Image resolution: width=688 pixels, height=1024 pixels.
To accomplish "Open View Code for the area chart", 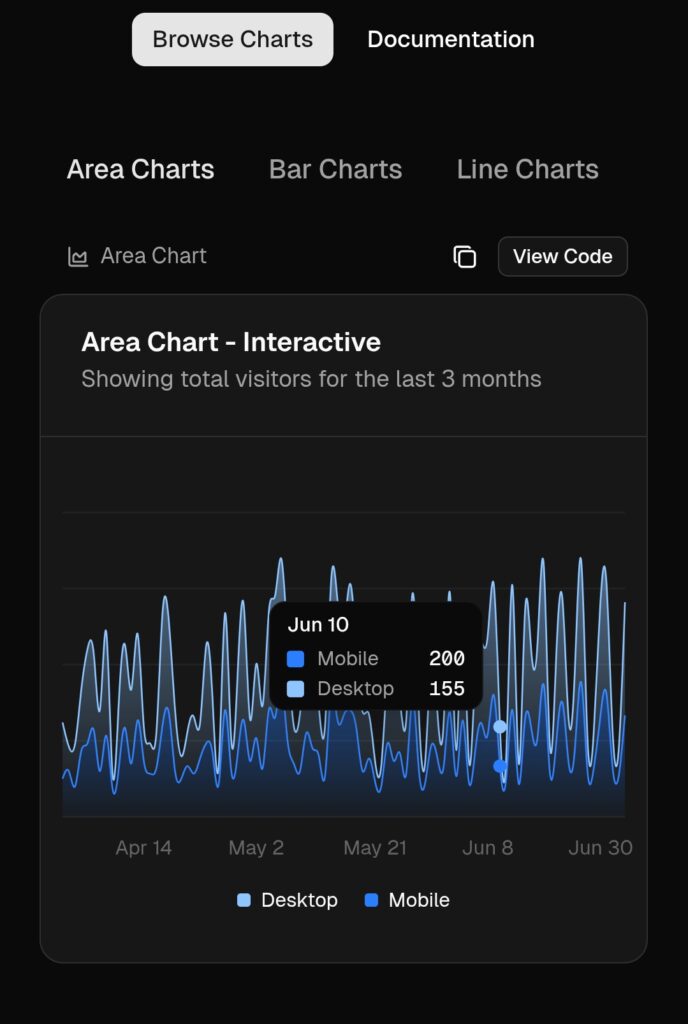I will click(562, 256).
